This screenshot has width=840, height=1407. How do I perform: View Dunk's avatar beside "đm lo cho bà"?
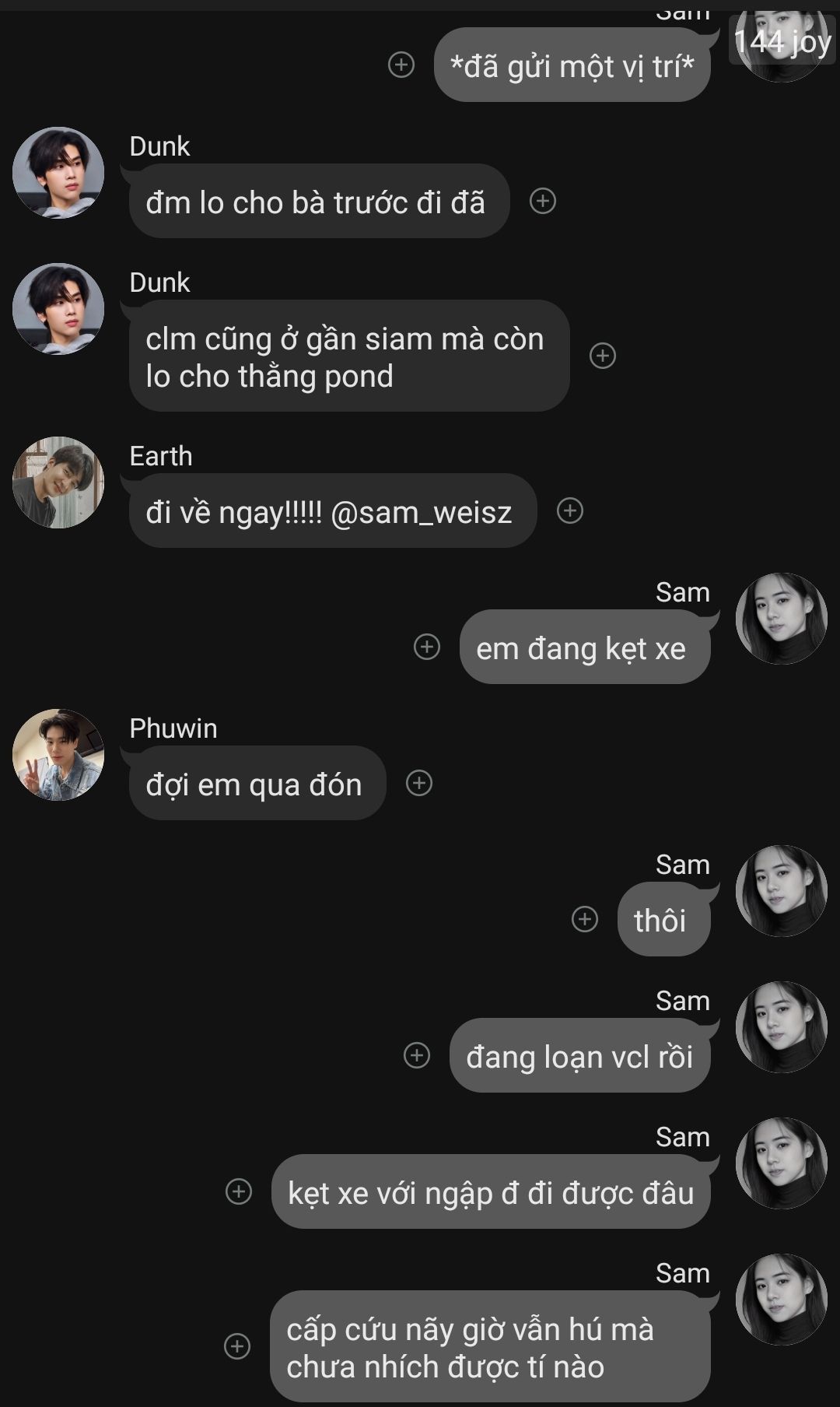(58, 173)
